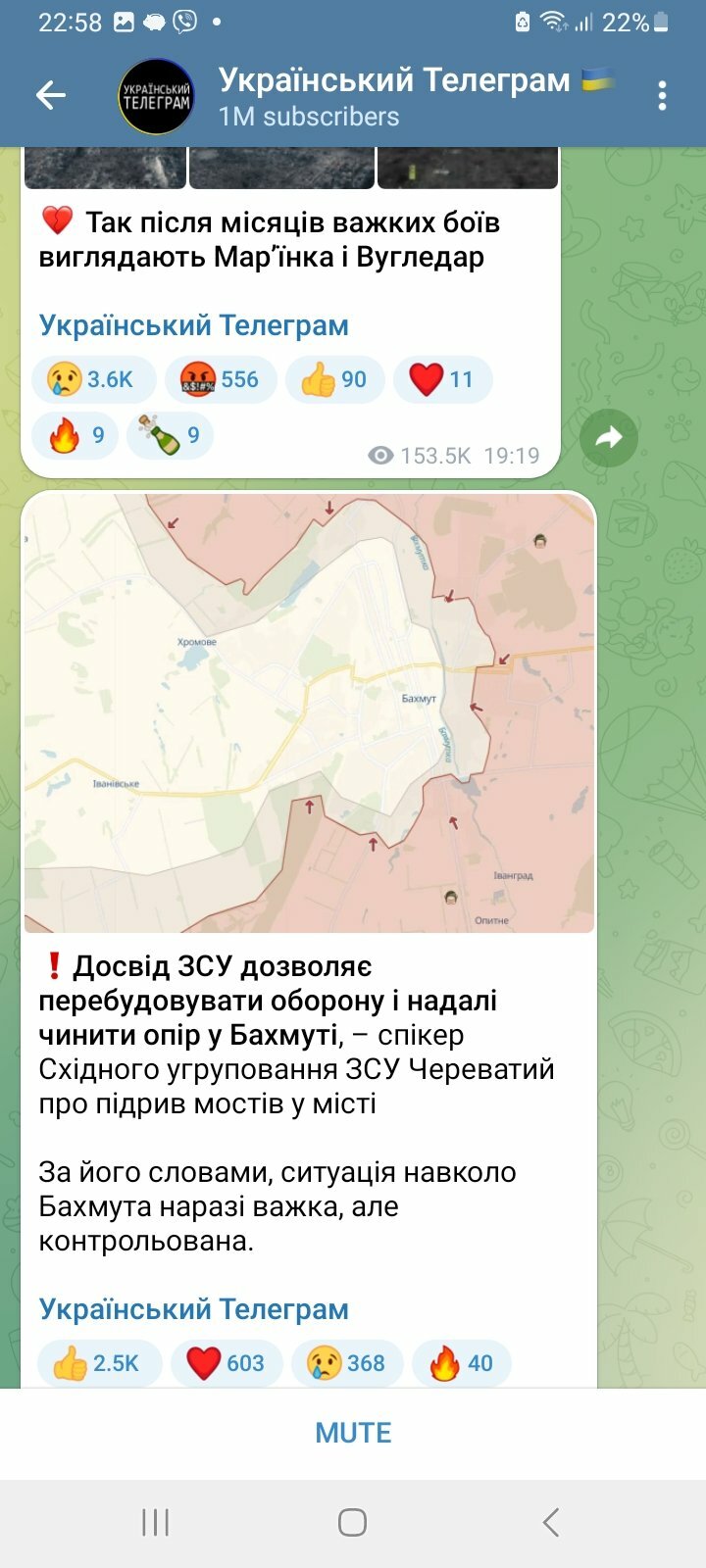Like Bakhmut post with 2.5K thumbs-up
Viewport: 706px width, 1568px height.
97,1363
